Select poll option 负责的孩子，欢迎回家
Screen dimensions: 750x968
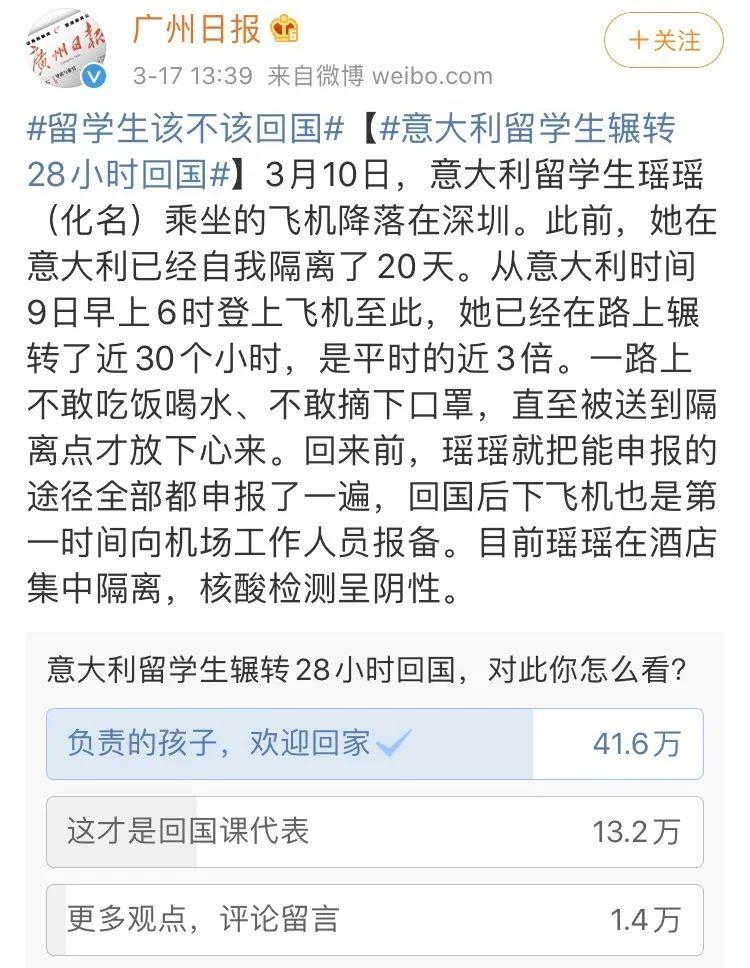(374, 744)
